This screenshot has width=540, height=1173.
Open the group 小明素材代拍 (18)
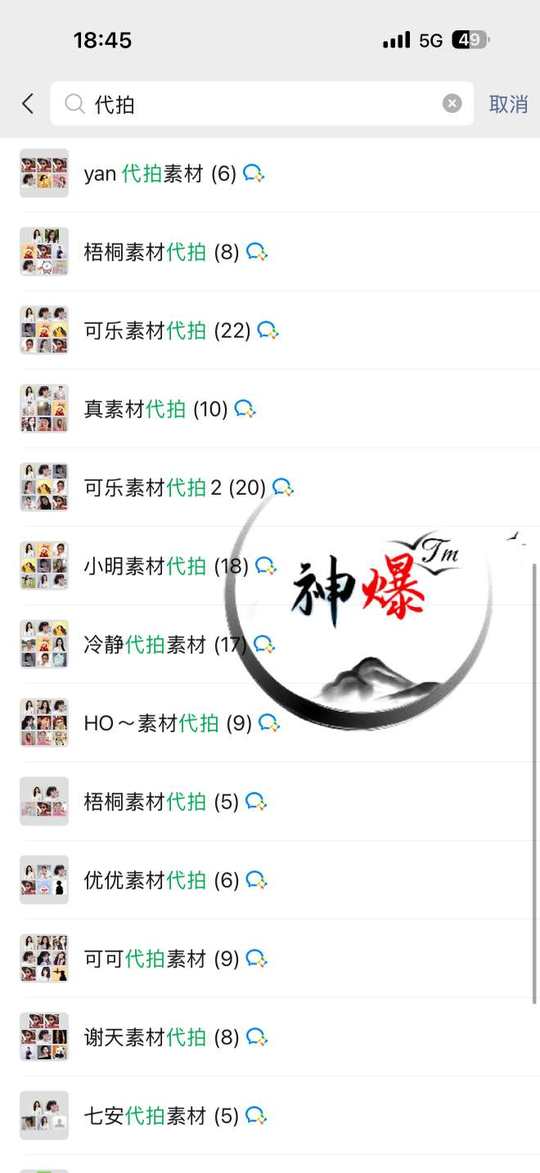click(x=270, y=566)
